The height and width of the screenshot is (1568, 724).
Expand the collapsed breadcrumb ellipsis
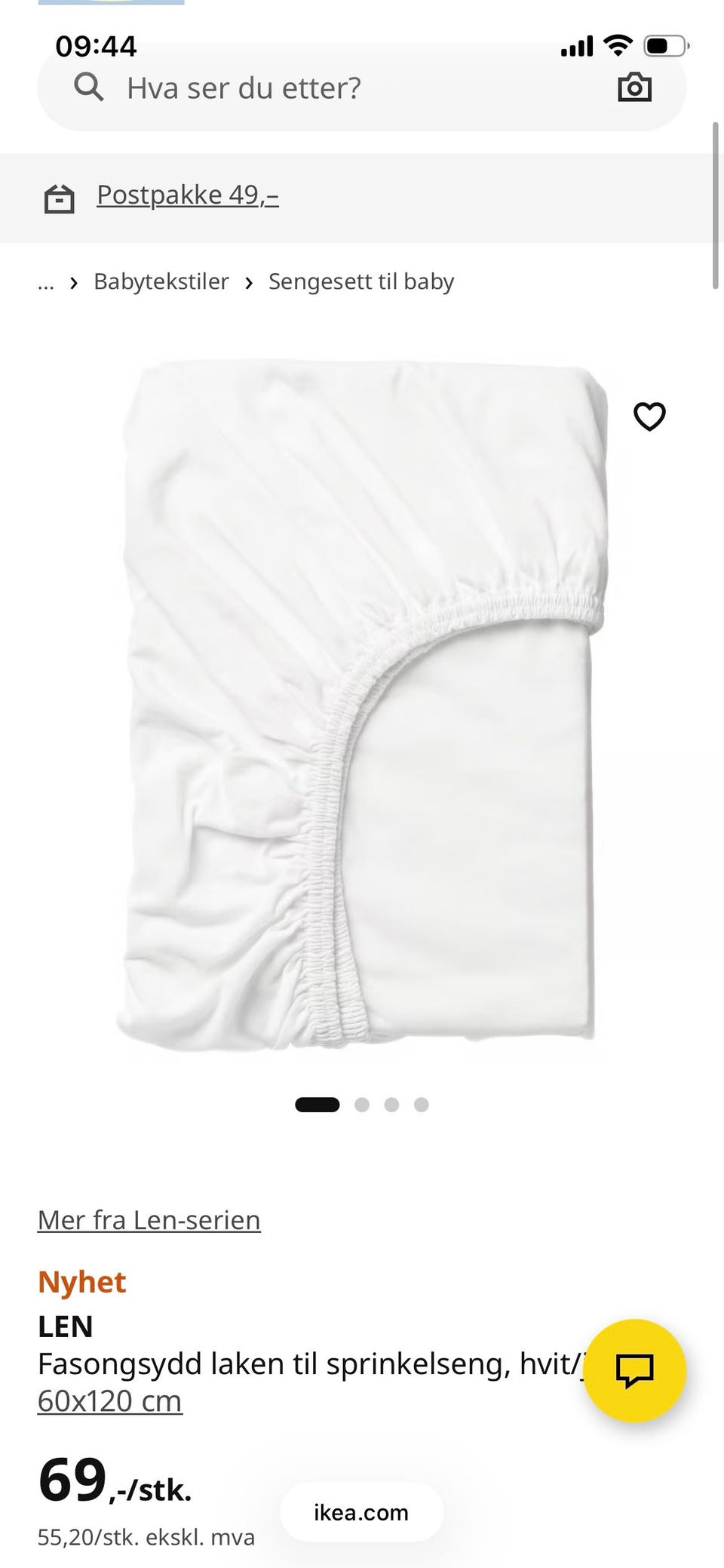[46, 283]
